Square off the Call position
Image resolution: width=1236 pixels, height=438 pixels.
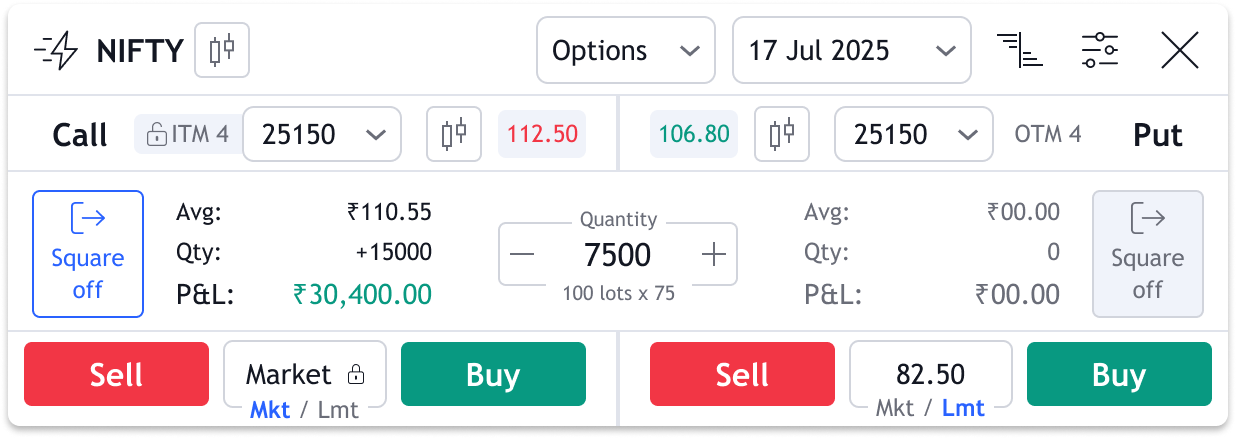88,254
